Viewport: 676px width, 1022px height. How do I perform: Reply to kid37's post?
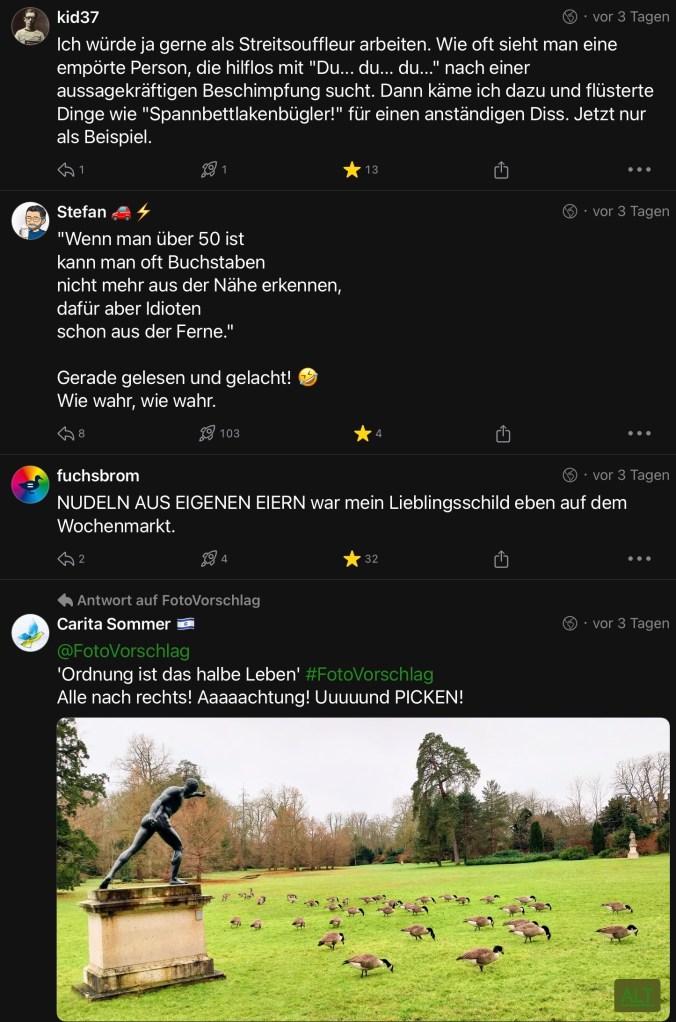tap(67, 170)
